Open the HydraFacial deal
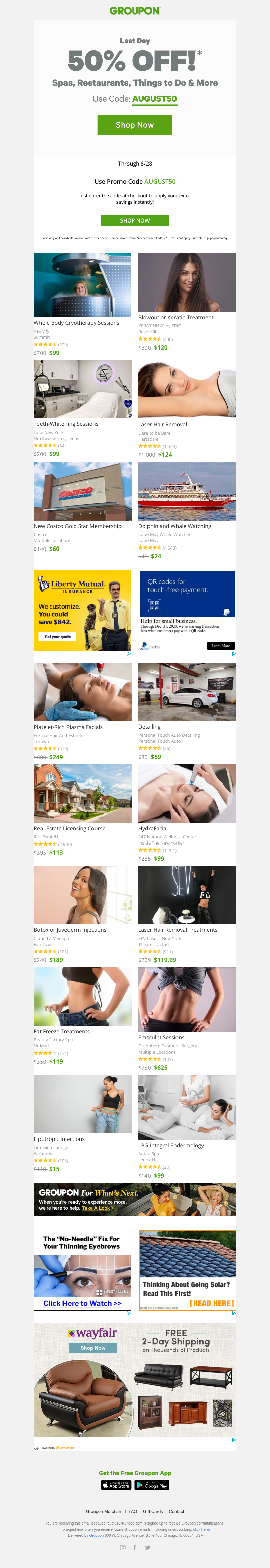Image resolution: width=270 pixels, height=1568 pixels. pyautogui.click(x=152, y=828)
